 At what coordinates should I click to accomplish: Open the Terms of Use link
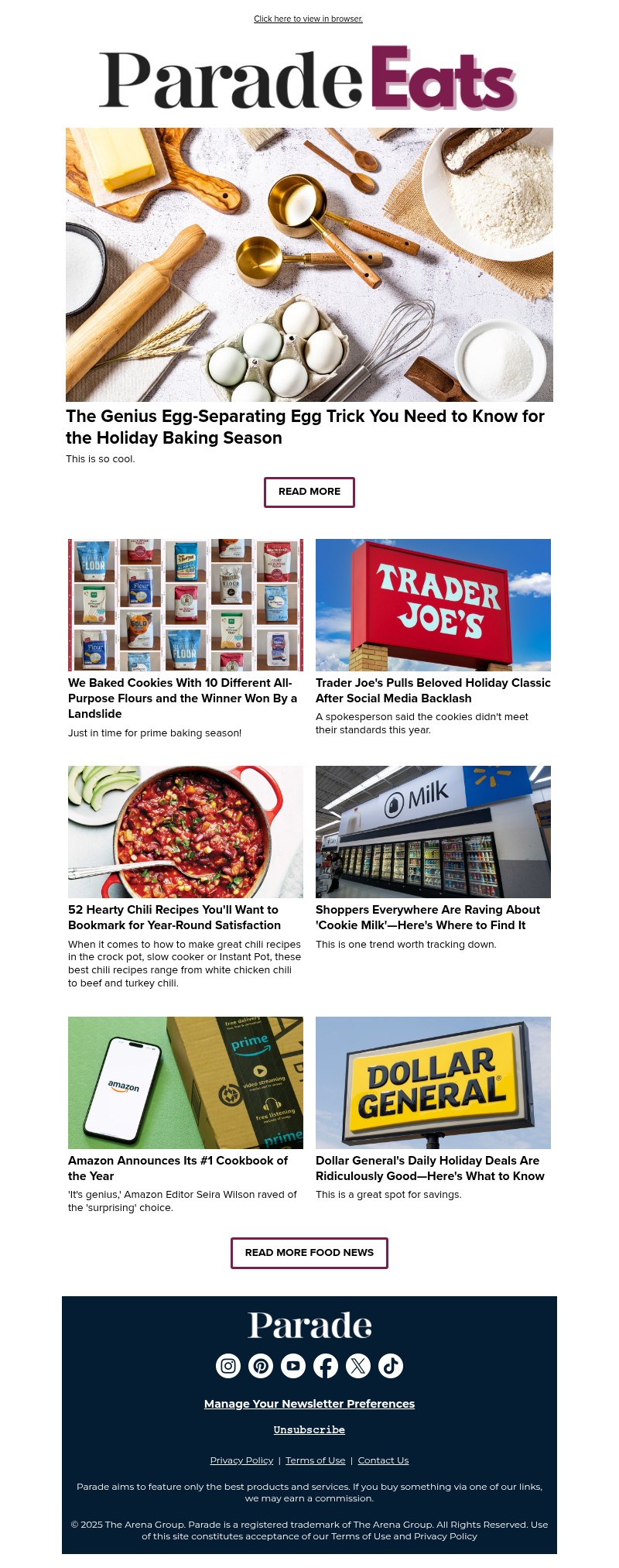(315, 1460)
